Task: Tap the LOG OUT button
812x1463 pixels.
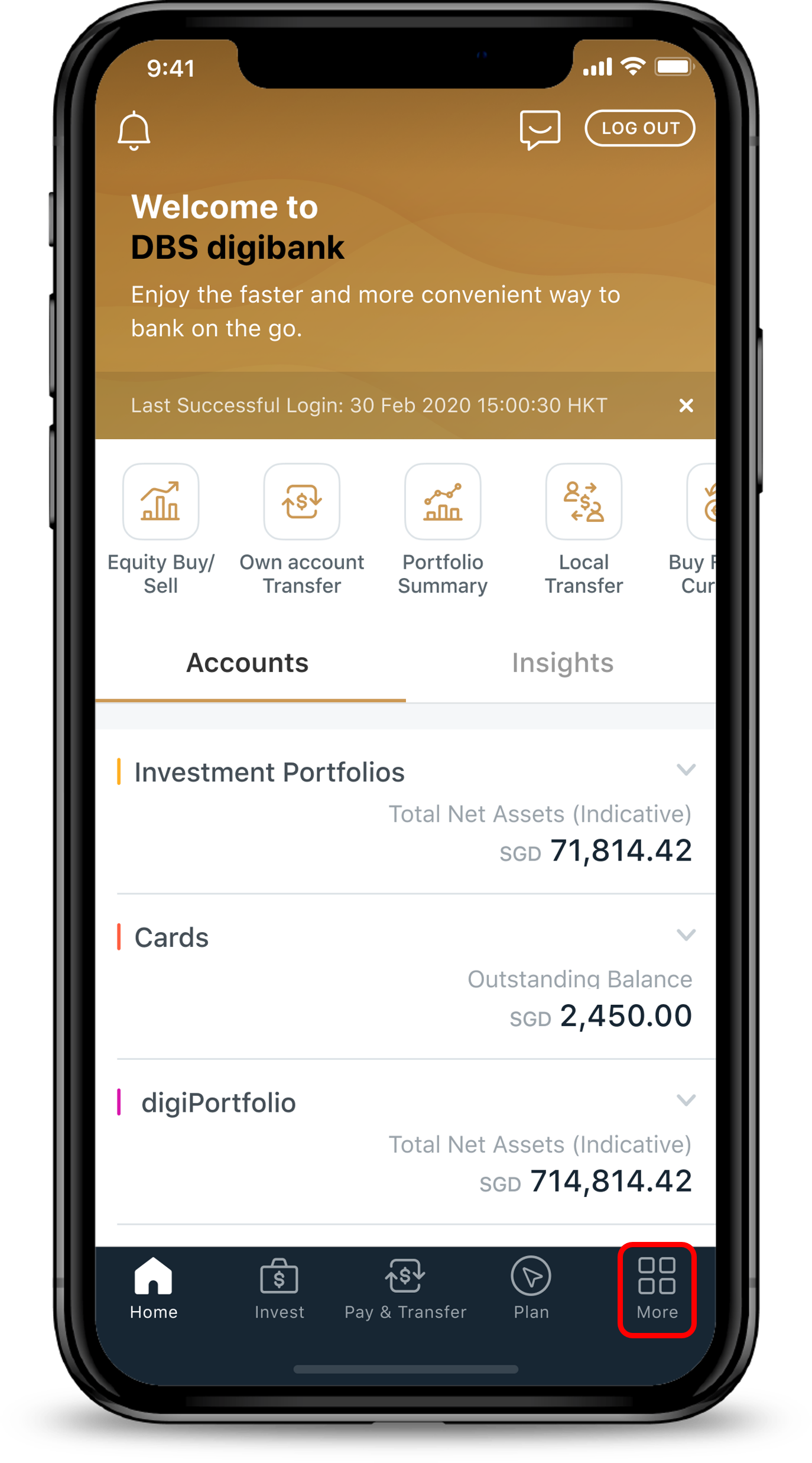Action: [x=639, y=128]
